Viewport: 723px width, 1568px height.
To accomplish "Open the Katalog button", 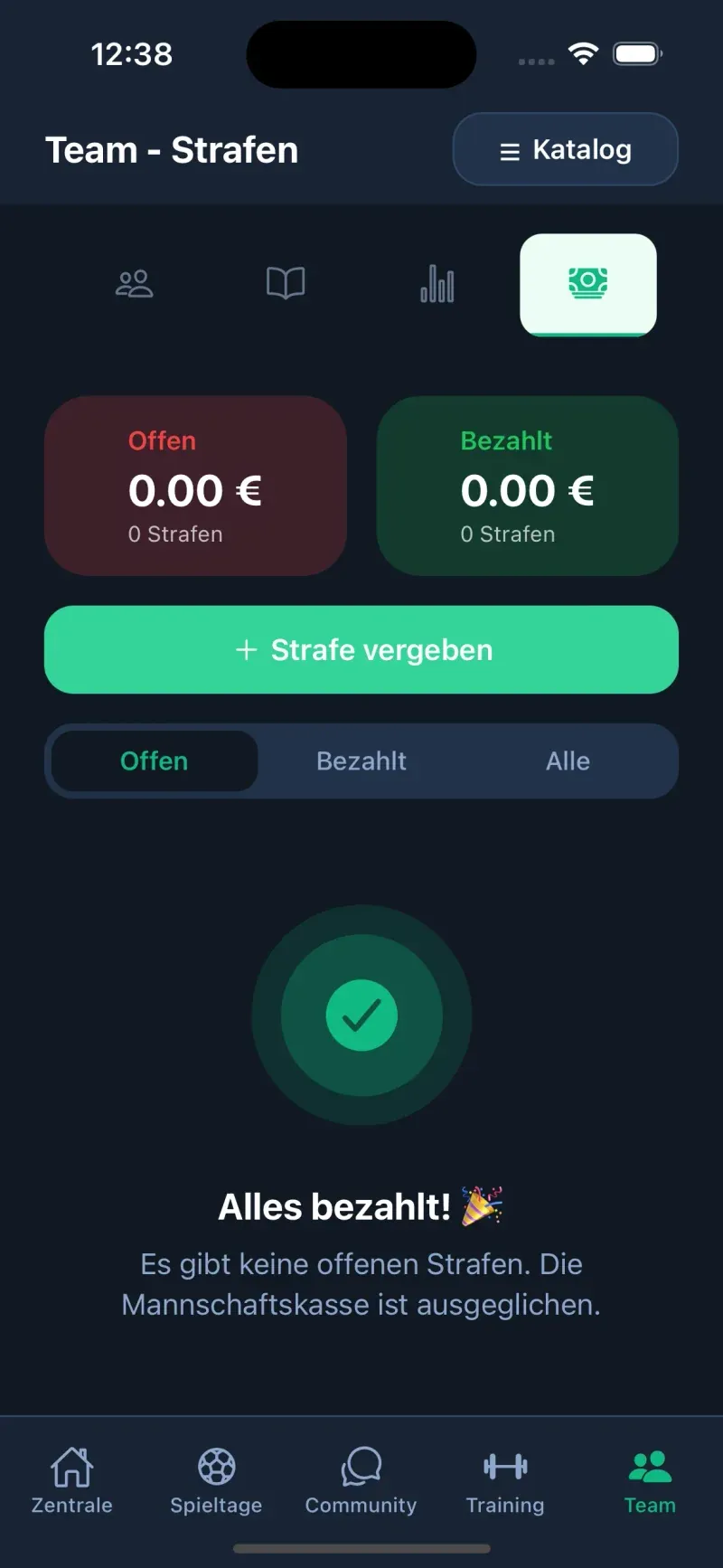I will point(565,149).
